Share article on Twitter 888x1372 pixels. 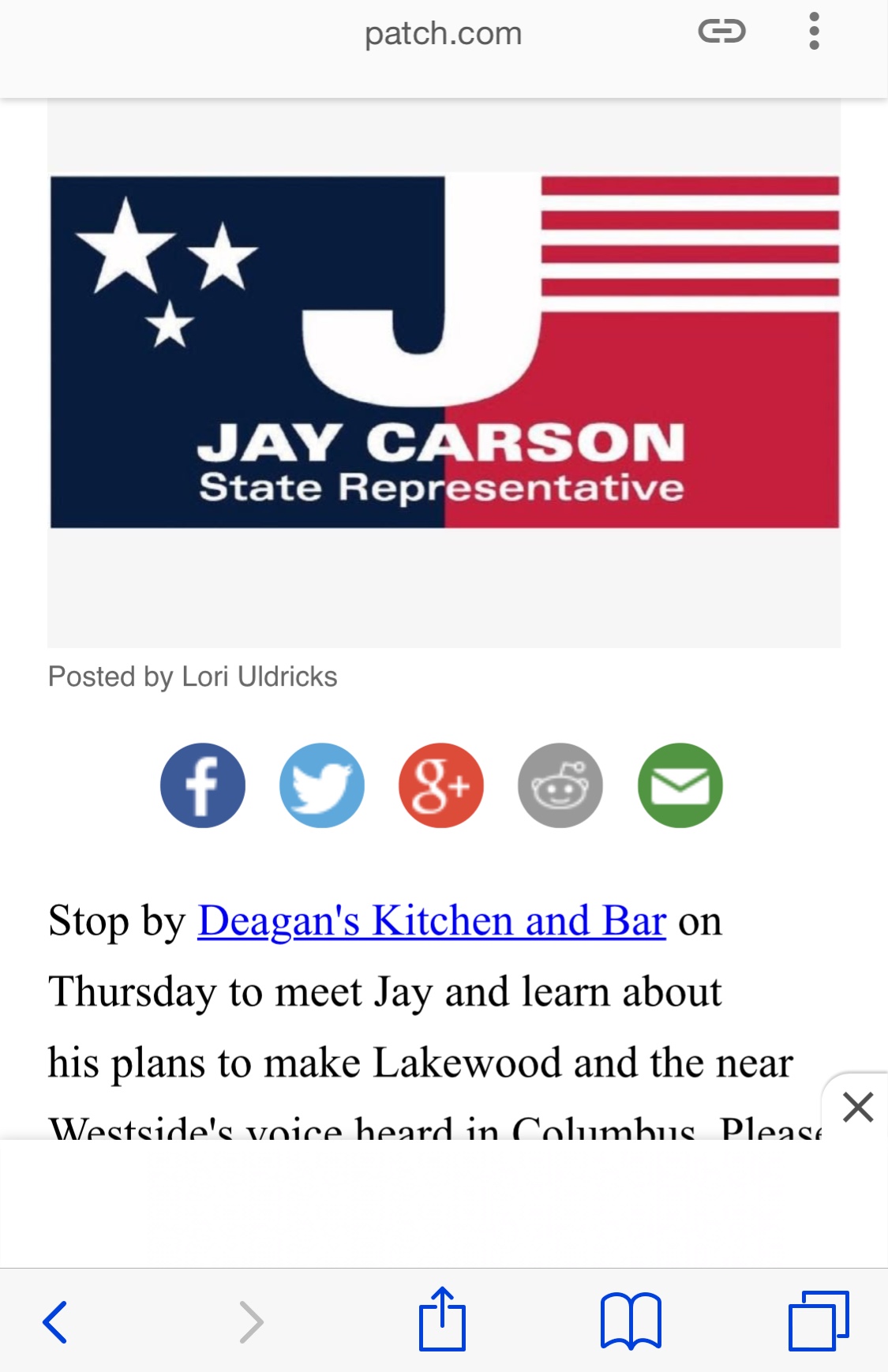coord(322,785)
